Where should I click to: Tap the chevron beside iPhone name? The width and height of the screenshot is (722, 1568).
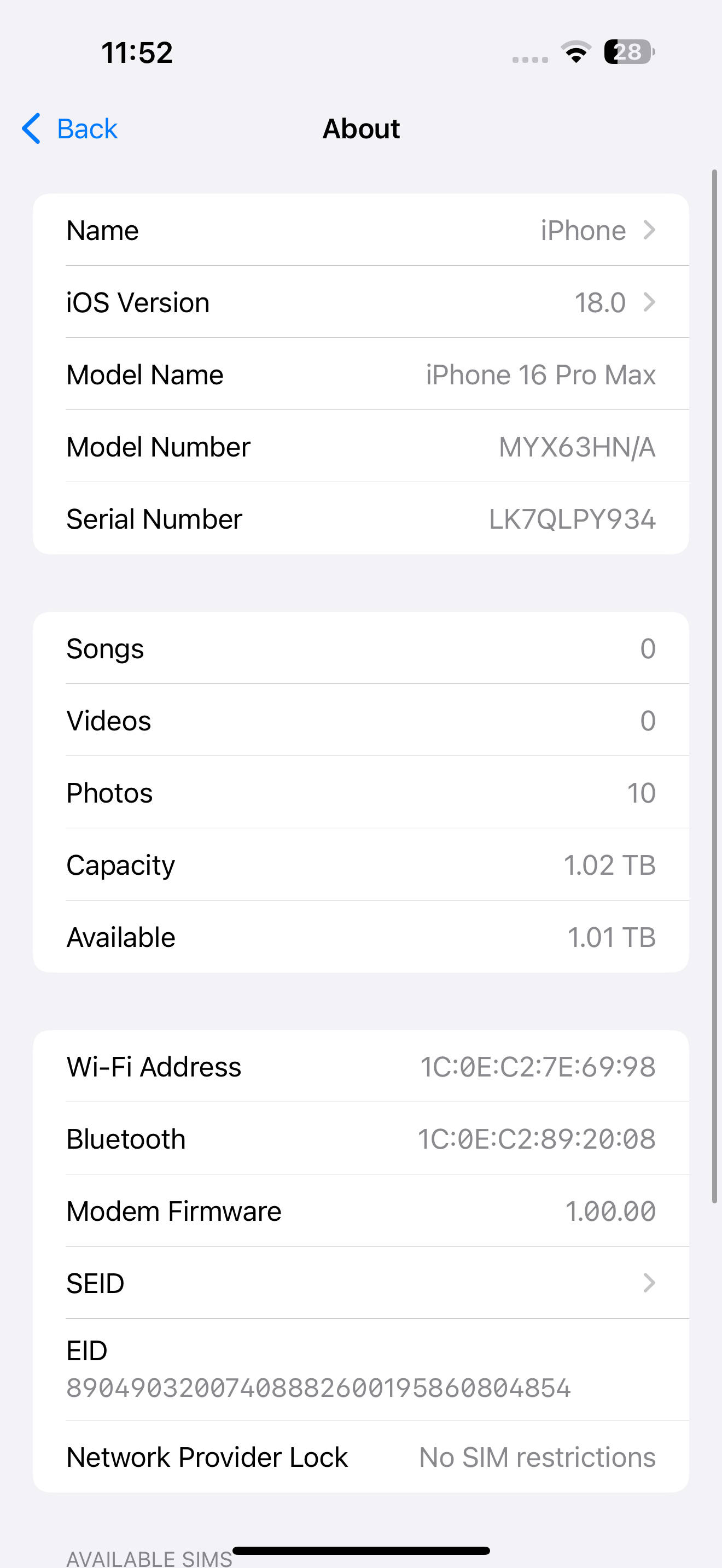tap(650, 230)
